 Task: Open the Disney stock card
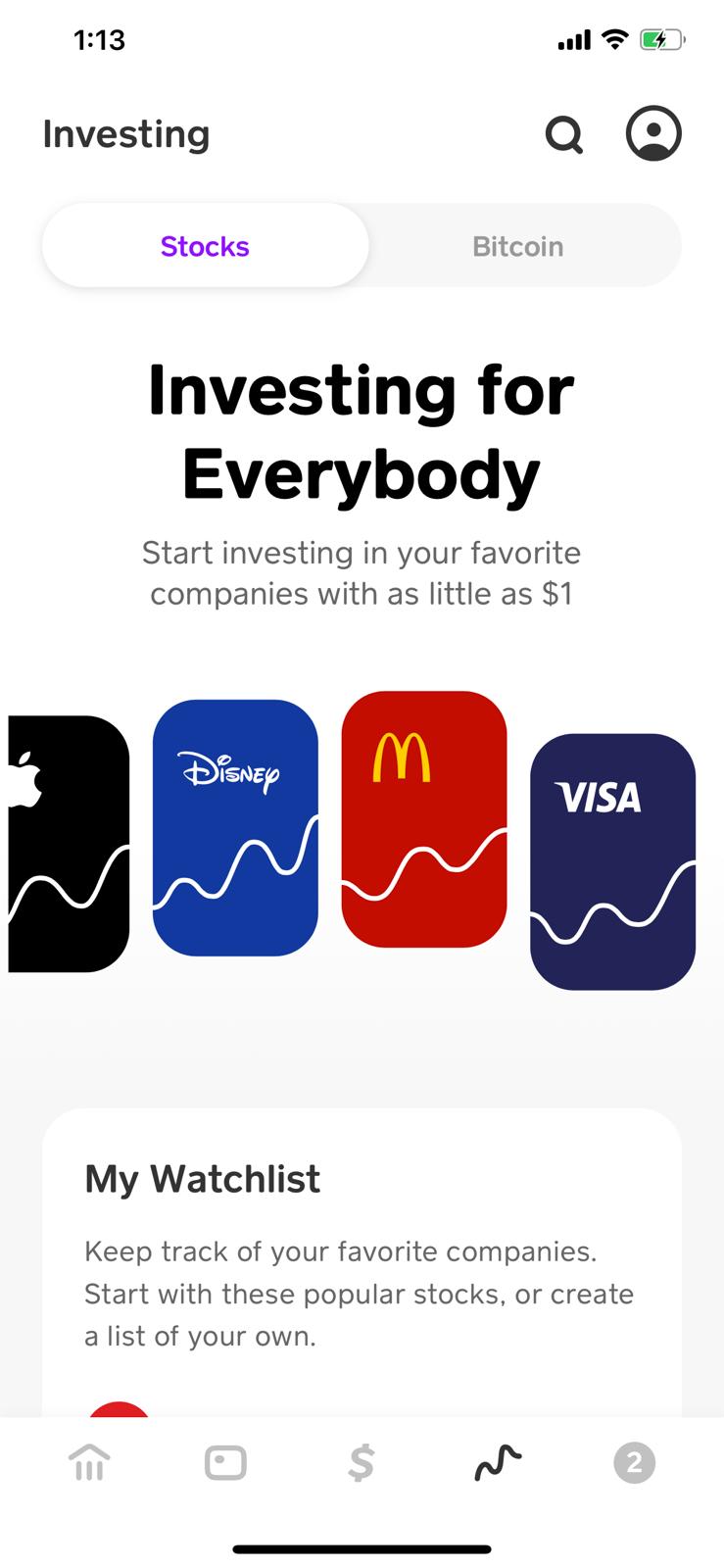point(235,827)
